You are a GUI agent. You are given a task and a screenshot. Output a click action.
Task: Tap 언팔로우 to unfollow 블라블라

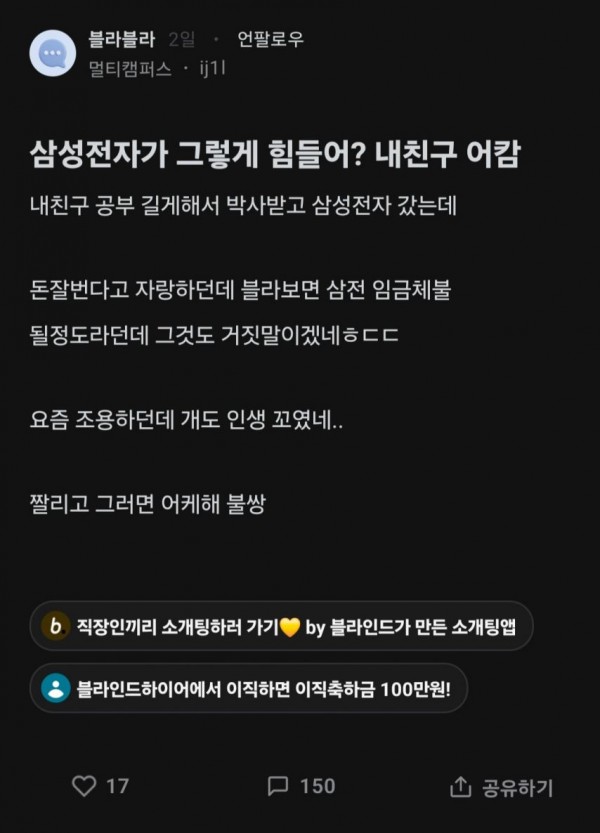[270, 40]
